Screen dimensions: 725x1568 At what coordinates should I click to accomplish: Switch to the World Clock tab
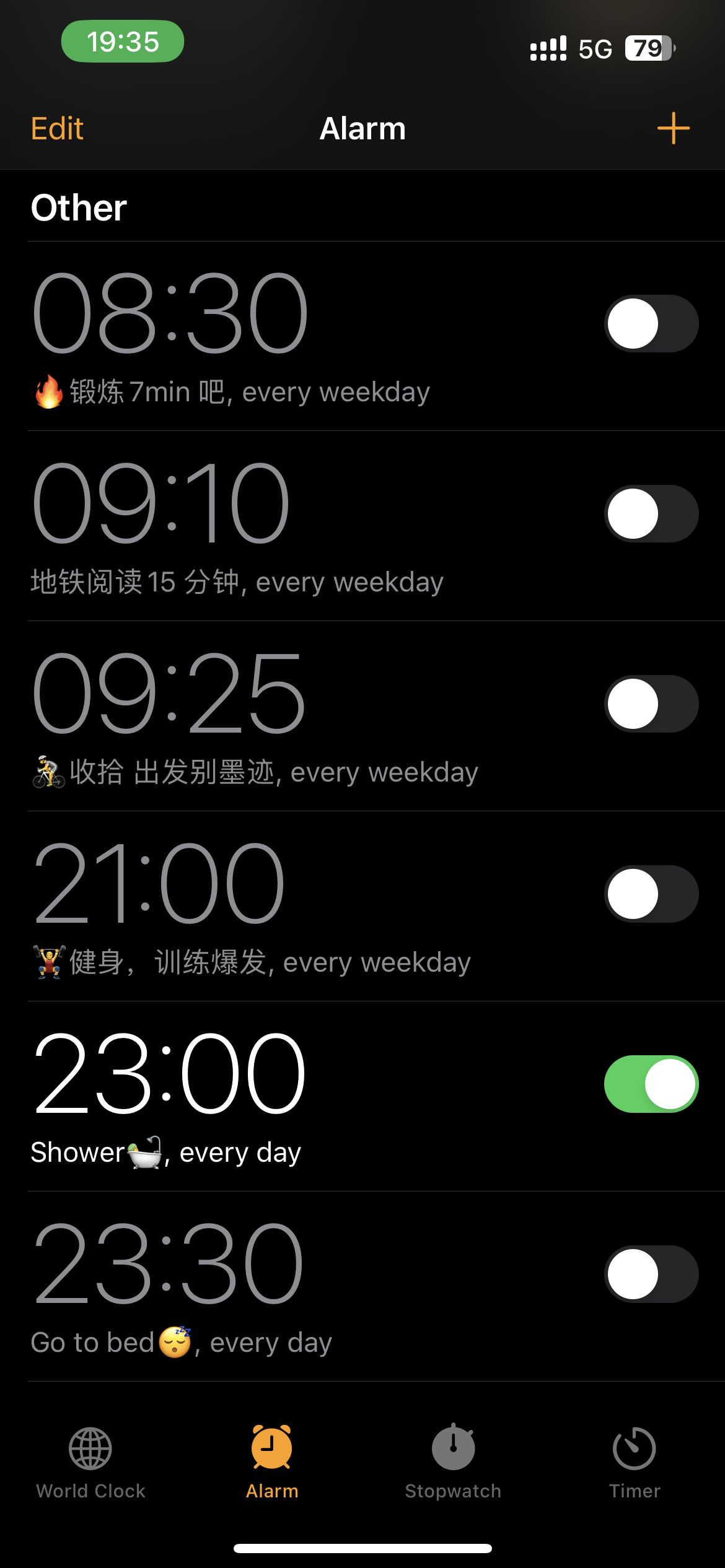90,1463
